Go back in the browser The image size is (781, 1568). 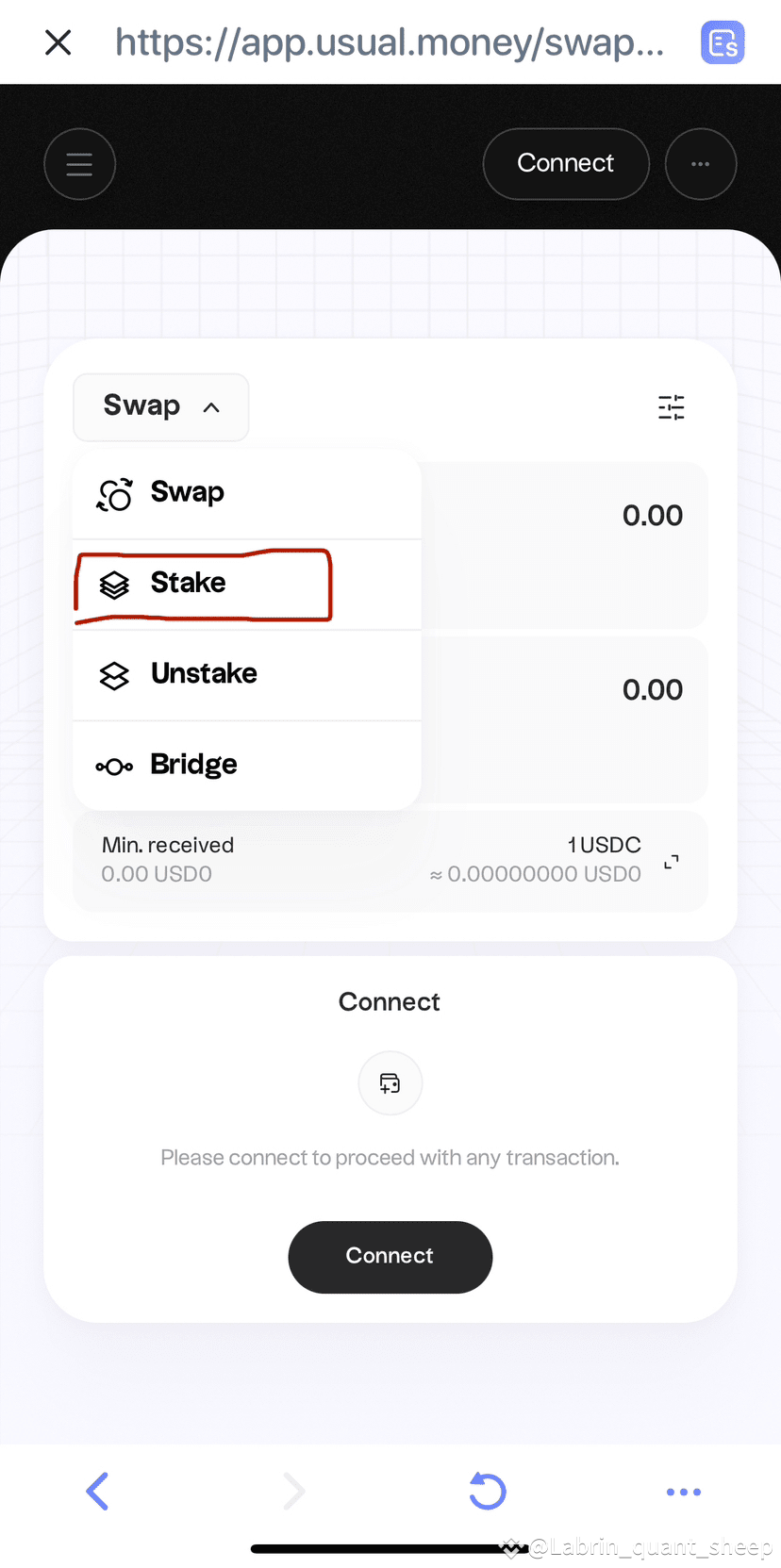click(98, 1491)
